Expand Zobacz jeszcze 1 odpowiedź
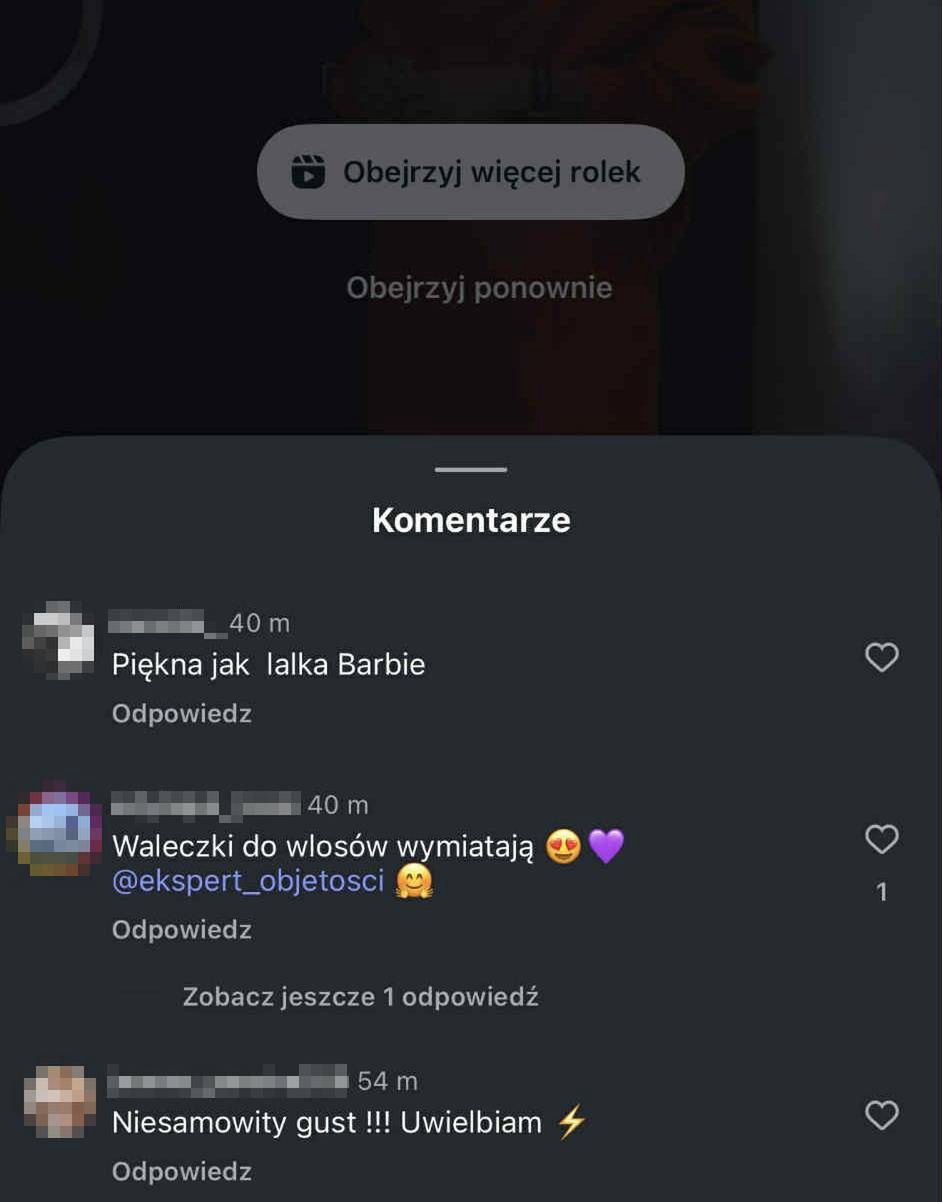 click(x=360, y=997)
